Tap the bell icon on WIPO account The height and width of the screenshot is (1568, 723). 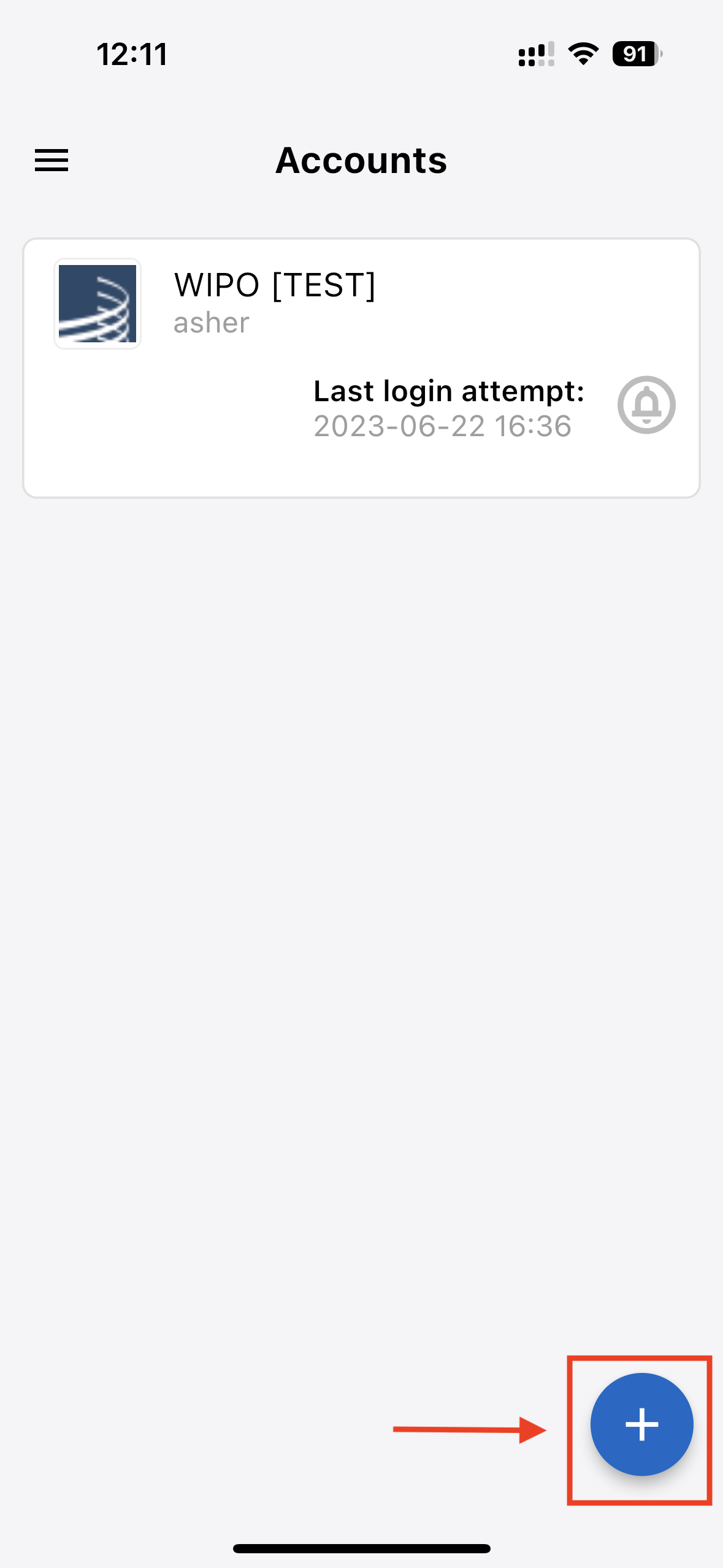[646, 405]
